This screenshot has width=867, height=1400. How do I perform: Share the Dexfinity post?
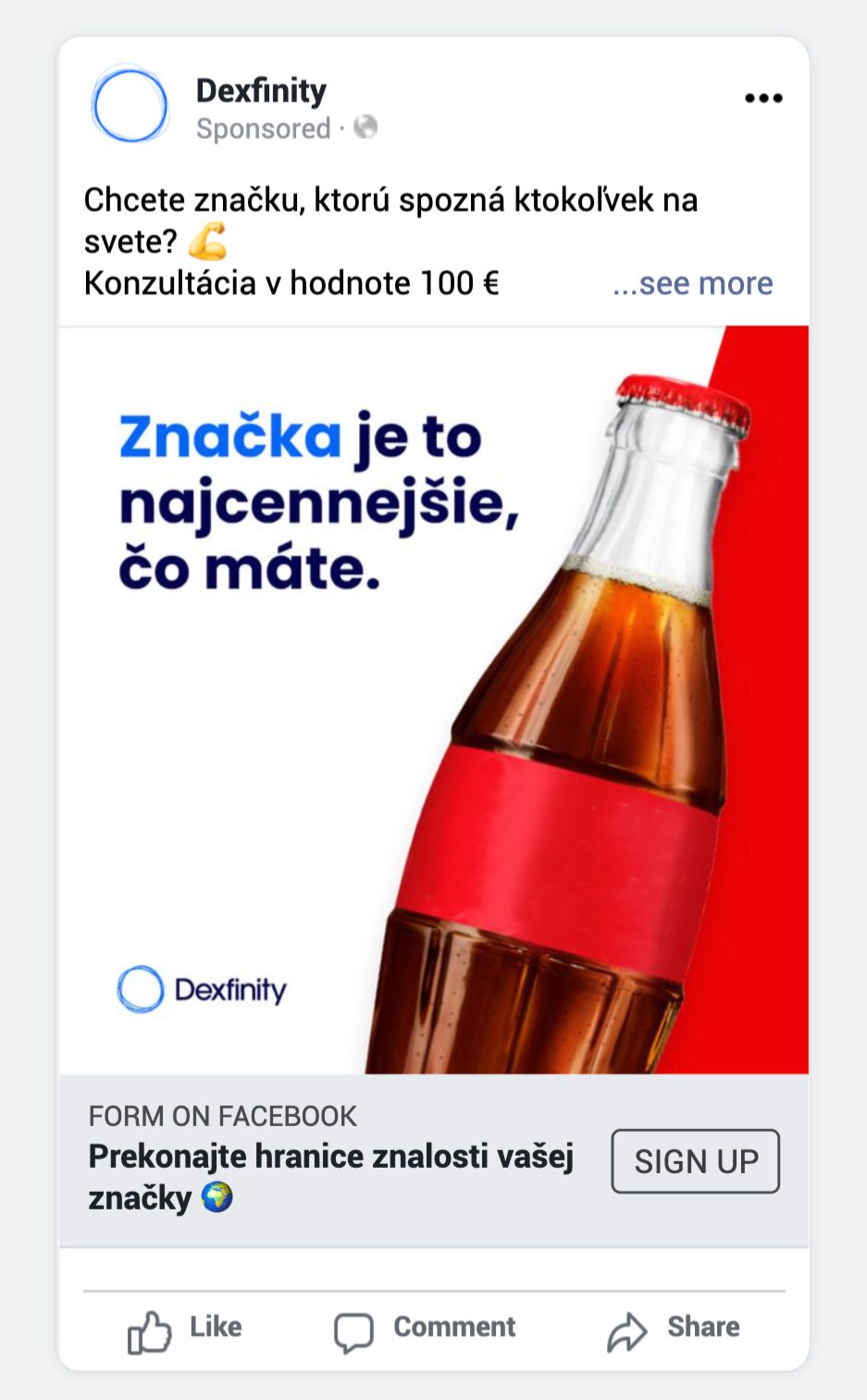pos(674,1329)
